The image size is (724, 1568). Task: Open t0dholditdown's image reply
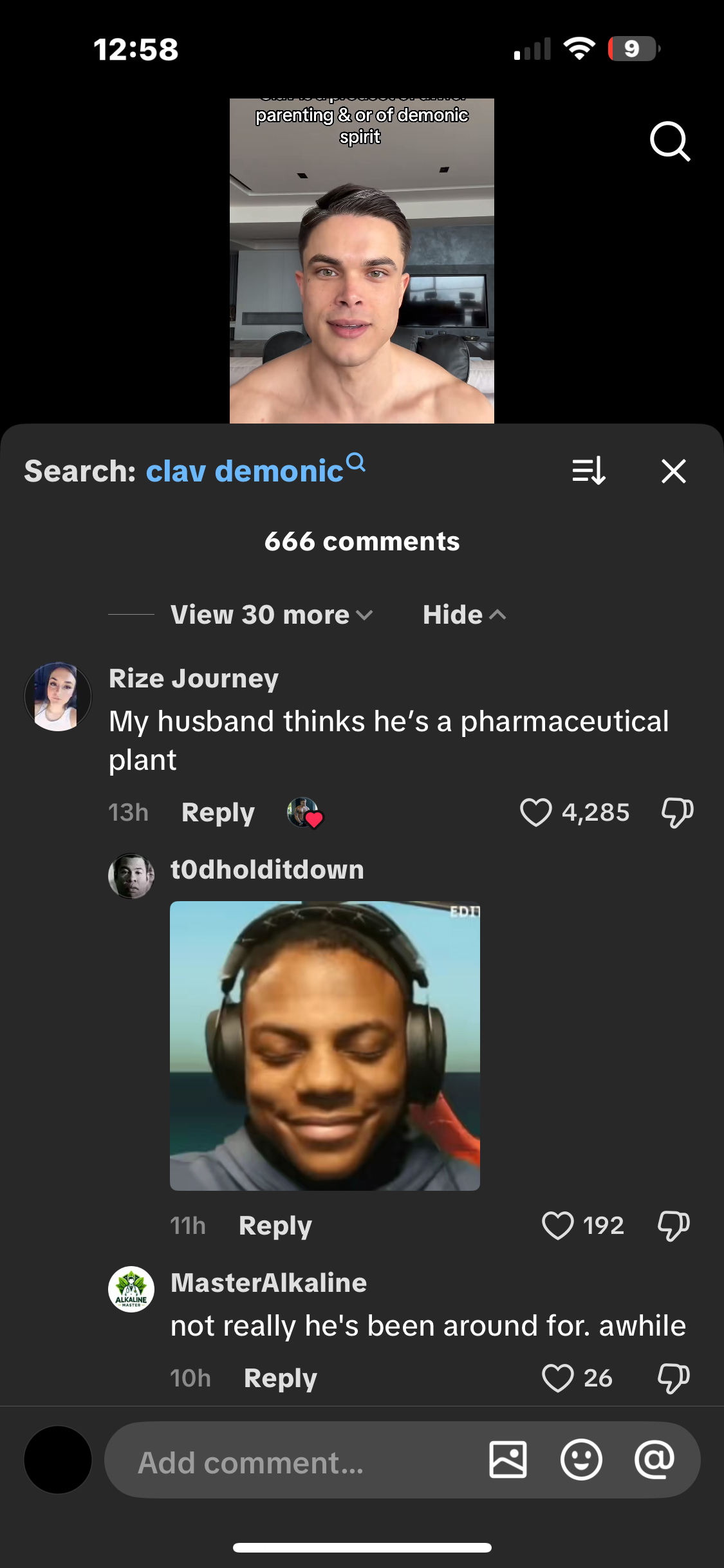tap(324, 1045)
